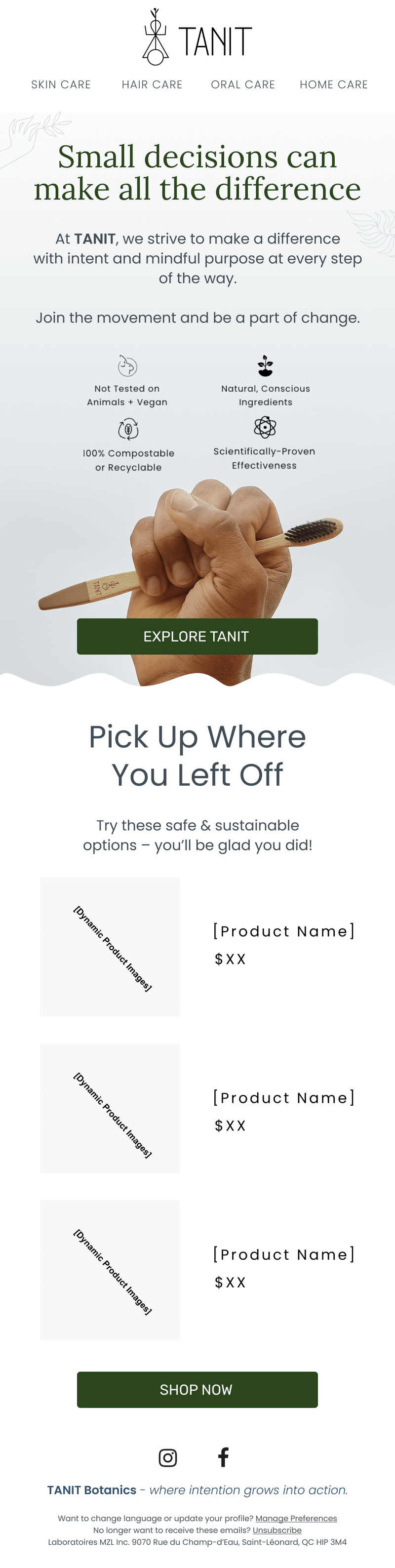Open TANIT's Instagram page
395x1568 pixels.
[168, 1457]
